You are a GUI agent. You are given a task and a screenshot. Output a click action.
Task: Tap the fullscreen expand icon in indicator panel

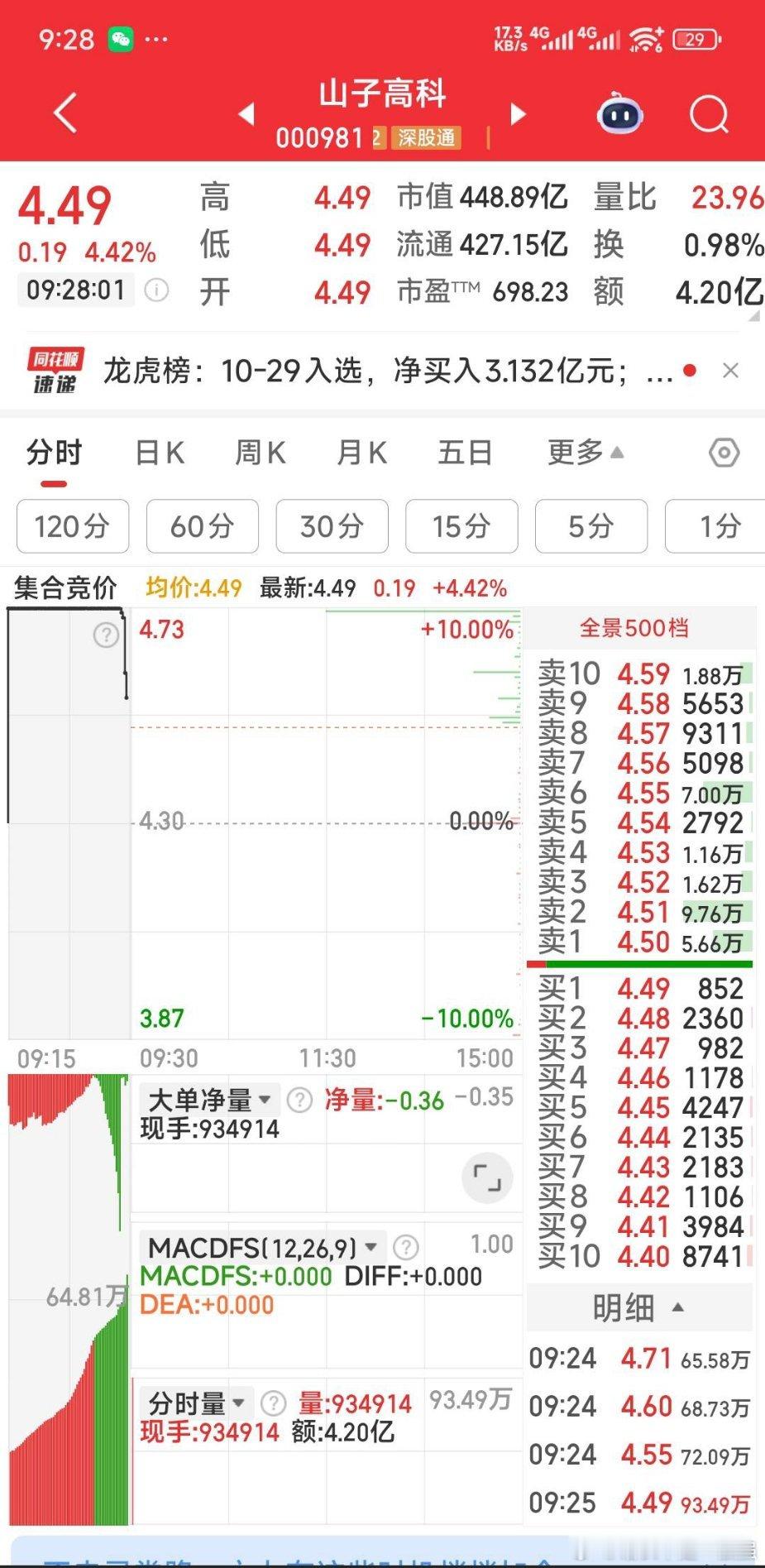(489, 1177)
